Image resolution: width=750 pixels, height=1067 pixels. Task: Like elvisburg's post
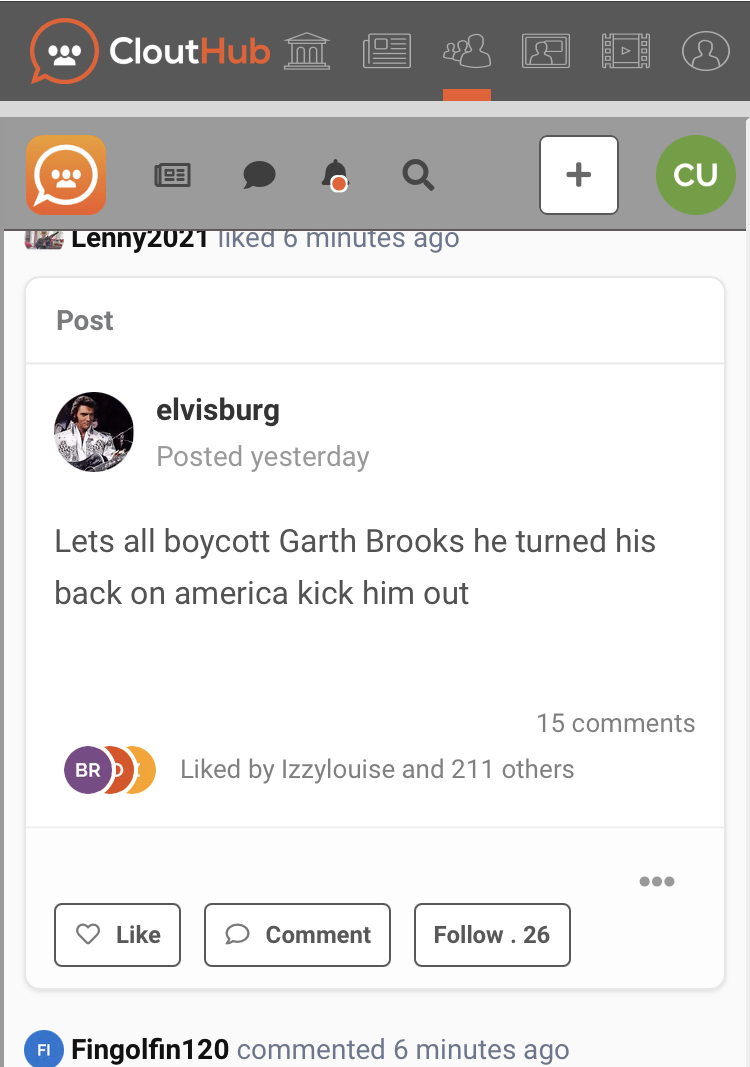pos(117,935)
